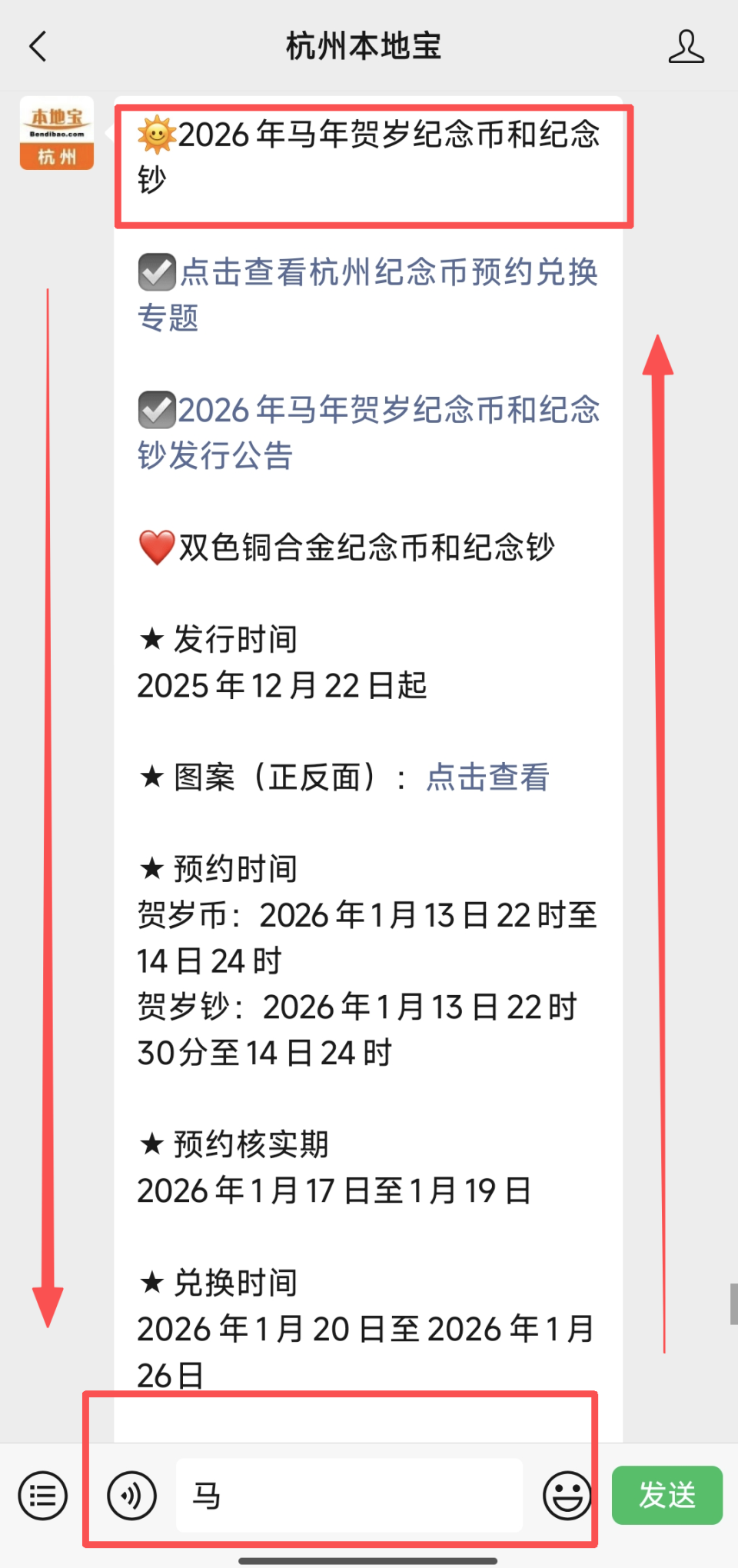Tap the red heart emoji line
Screen dimensions: 738x1568
(x=157, y=548)
